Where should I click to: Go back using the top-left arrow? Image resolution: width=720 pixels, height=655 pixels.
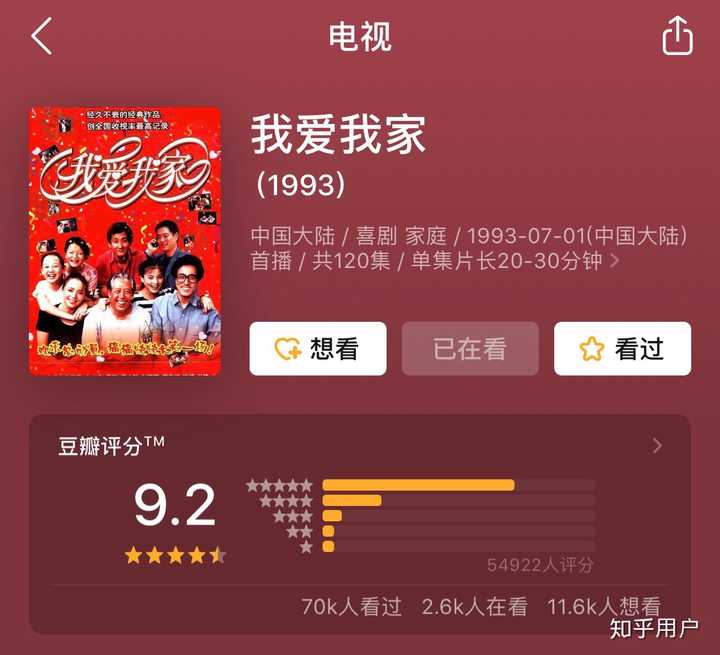pyautogui.click(x=41, y=37)
